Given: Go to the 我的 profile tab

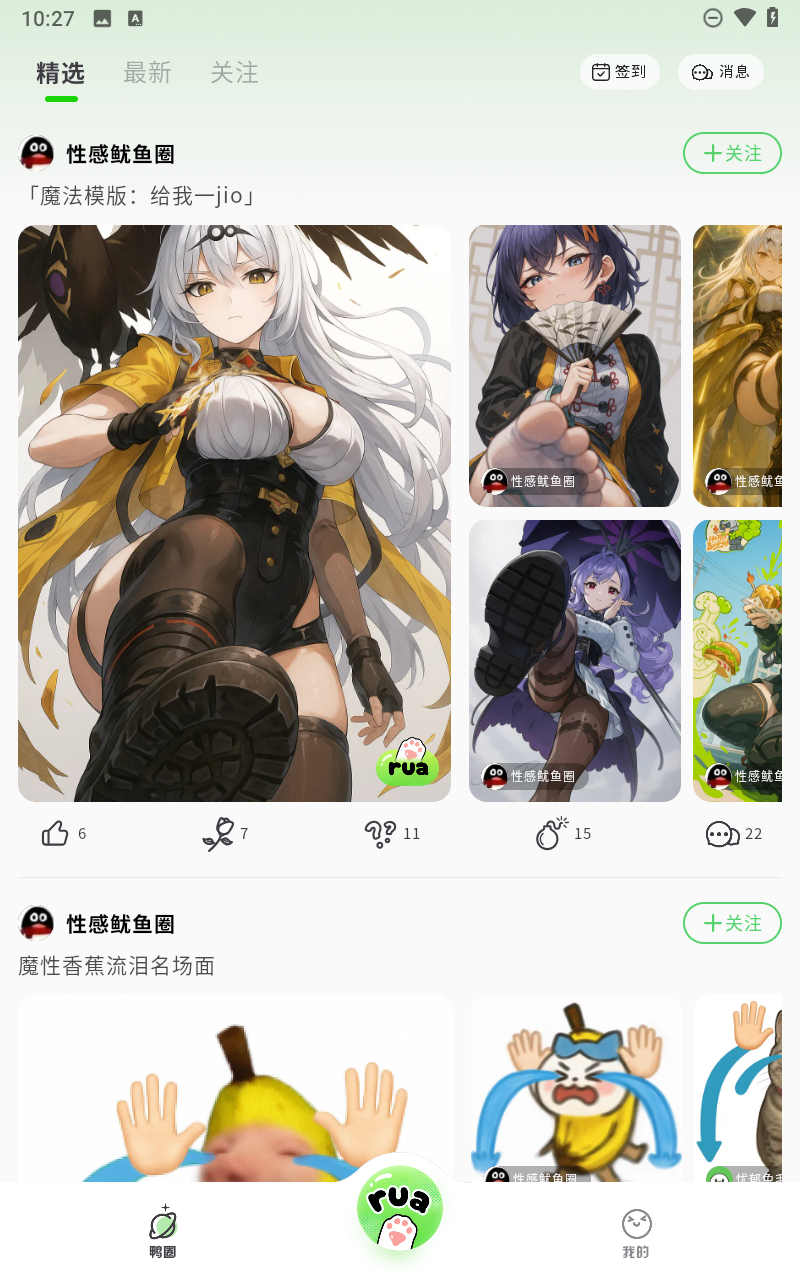Looking at the screenshot, I should (x=636, y=1232).
